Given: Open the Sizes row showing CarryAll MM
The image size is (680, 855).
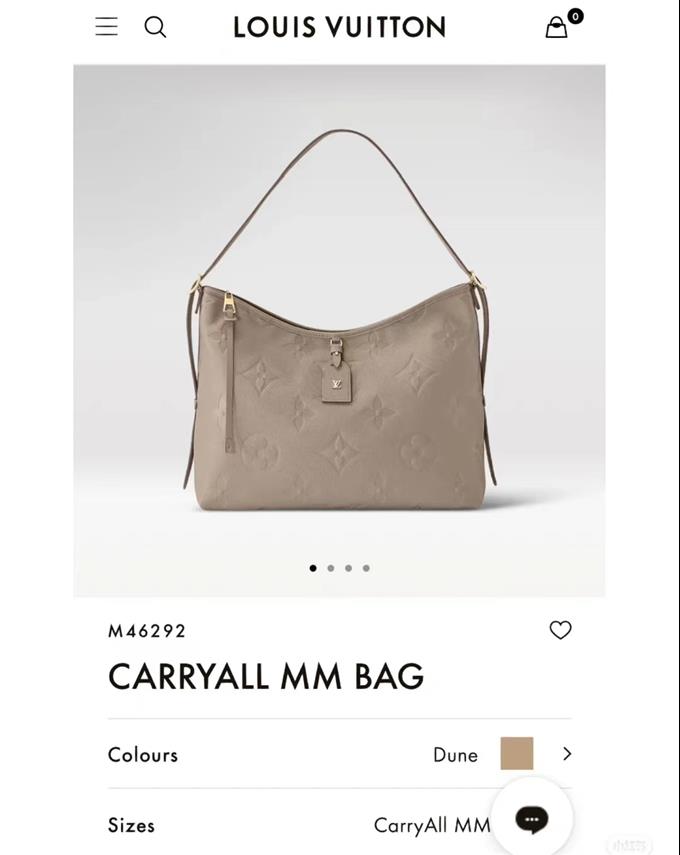Looking at the screenshot, I should (x=300, y=825).
